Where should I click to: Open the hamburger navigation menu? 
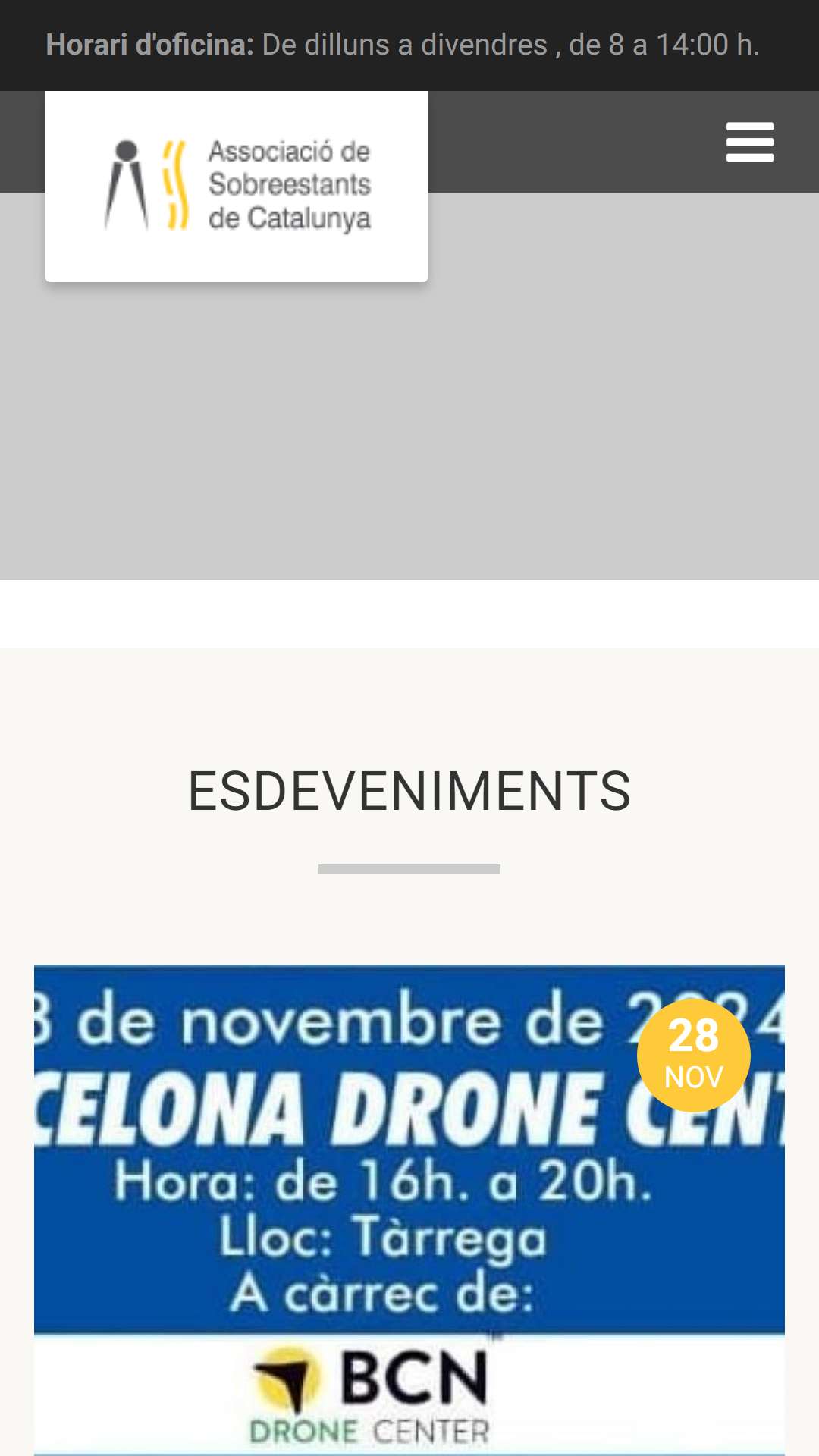tap(749, 142)
